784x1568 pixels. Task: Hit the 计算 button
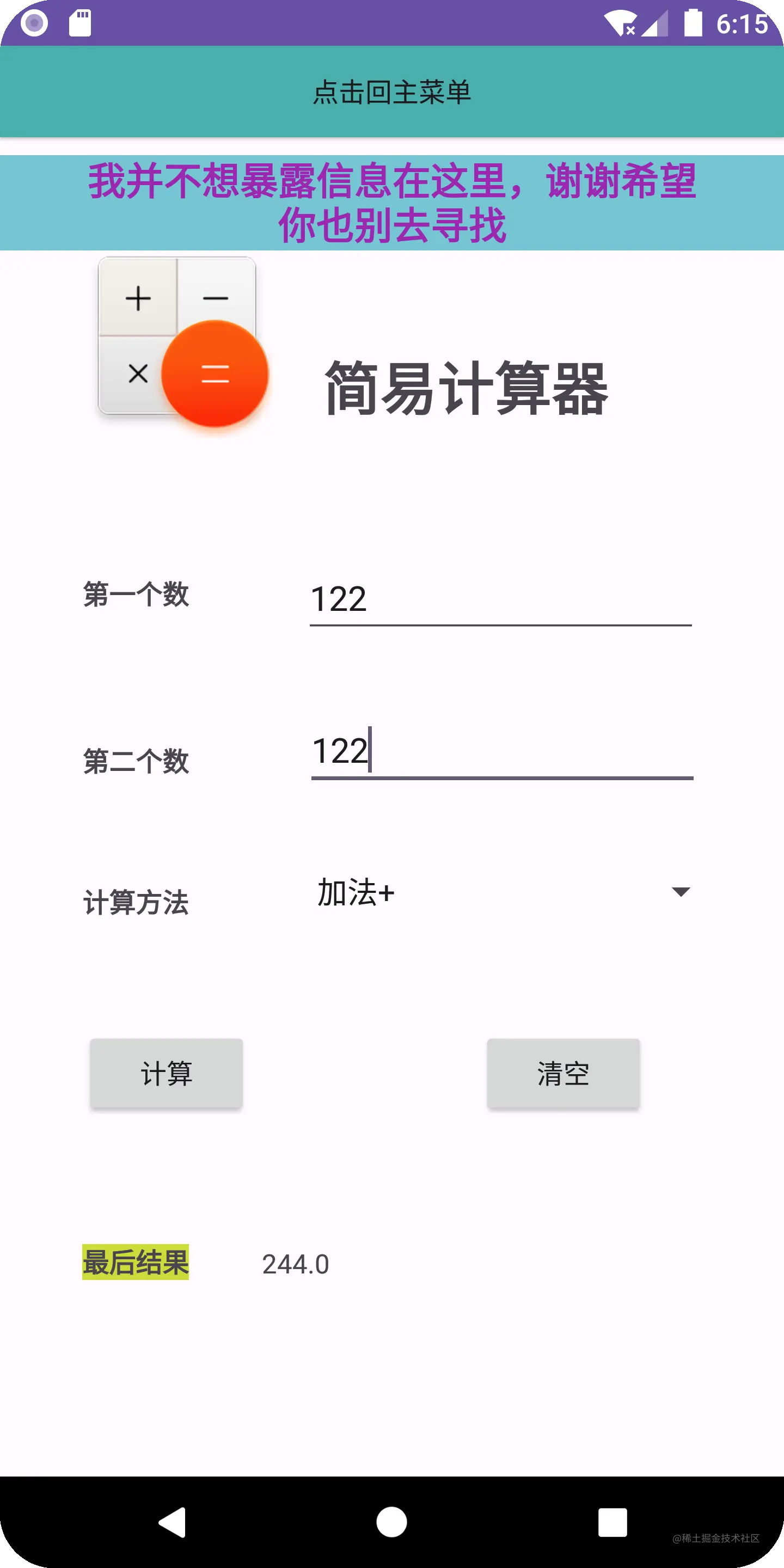coord(166,1074)
